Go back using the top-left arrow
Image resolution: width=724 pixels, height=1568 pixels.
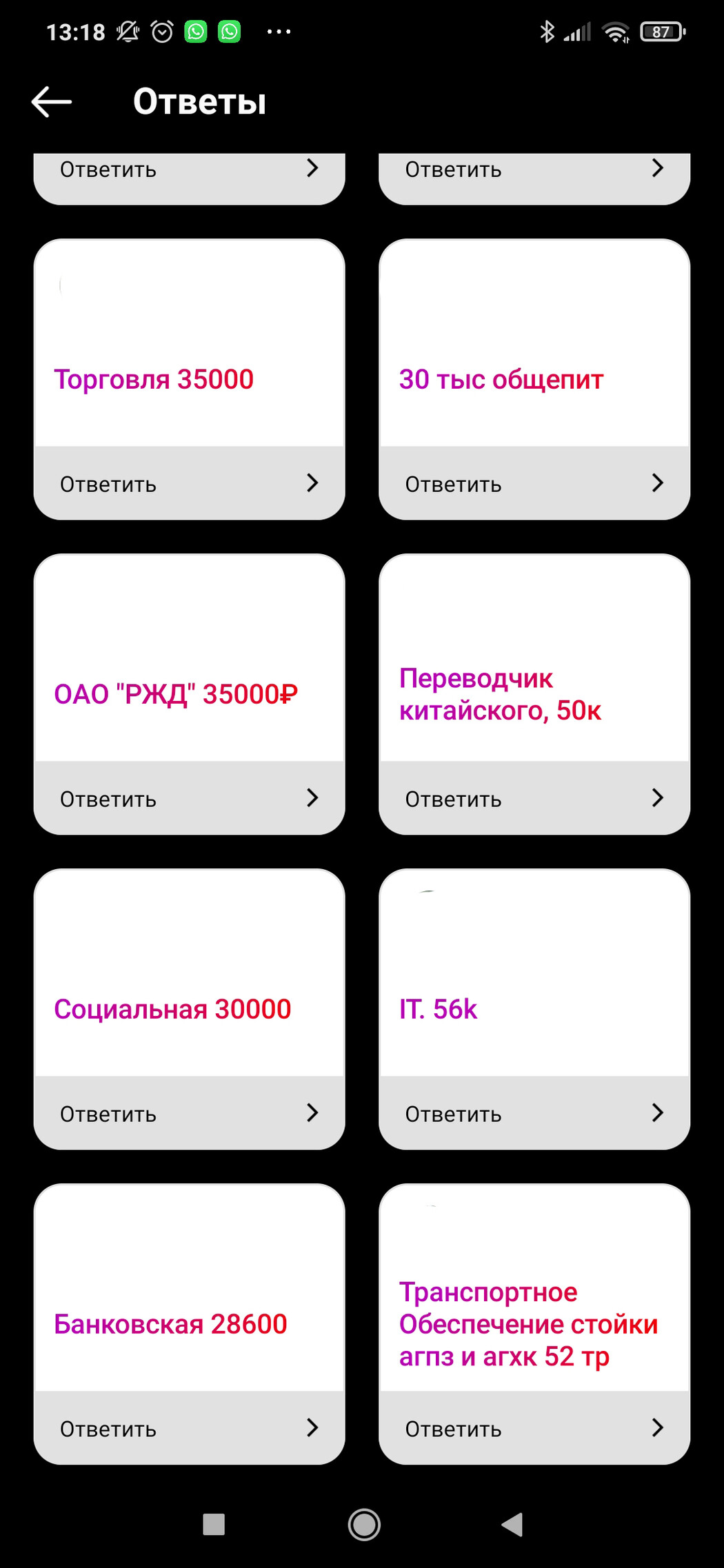tap(52, 102)
